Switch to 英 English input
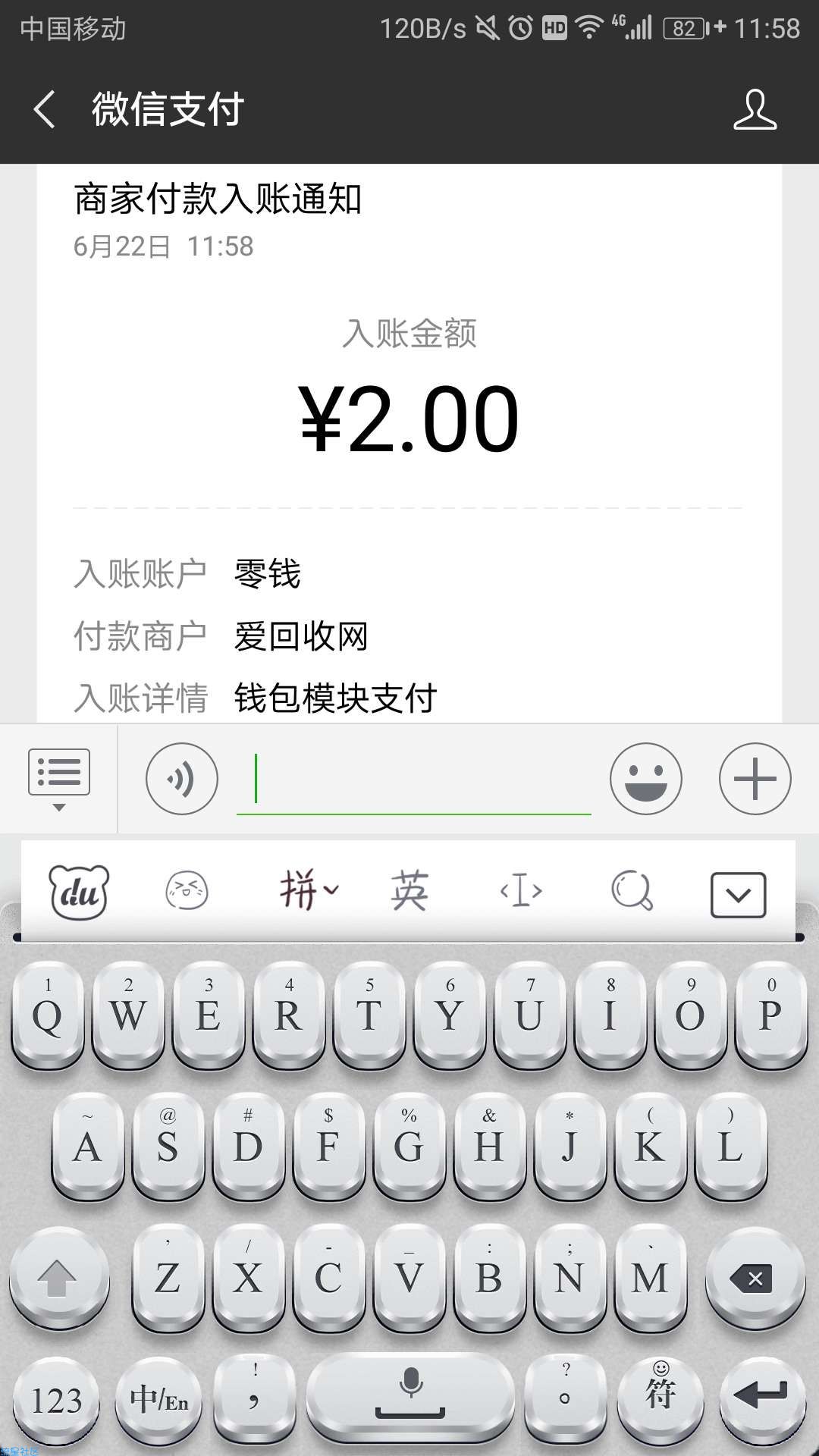 (409, 890)
